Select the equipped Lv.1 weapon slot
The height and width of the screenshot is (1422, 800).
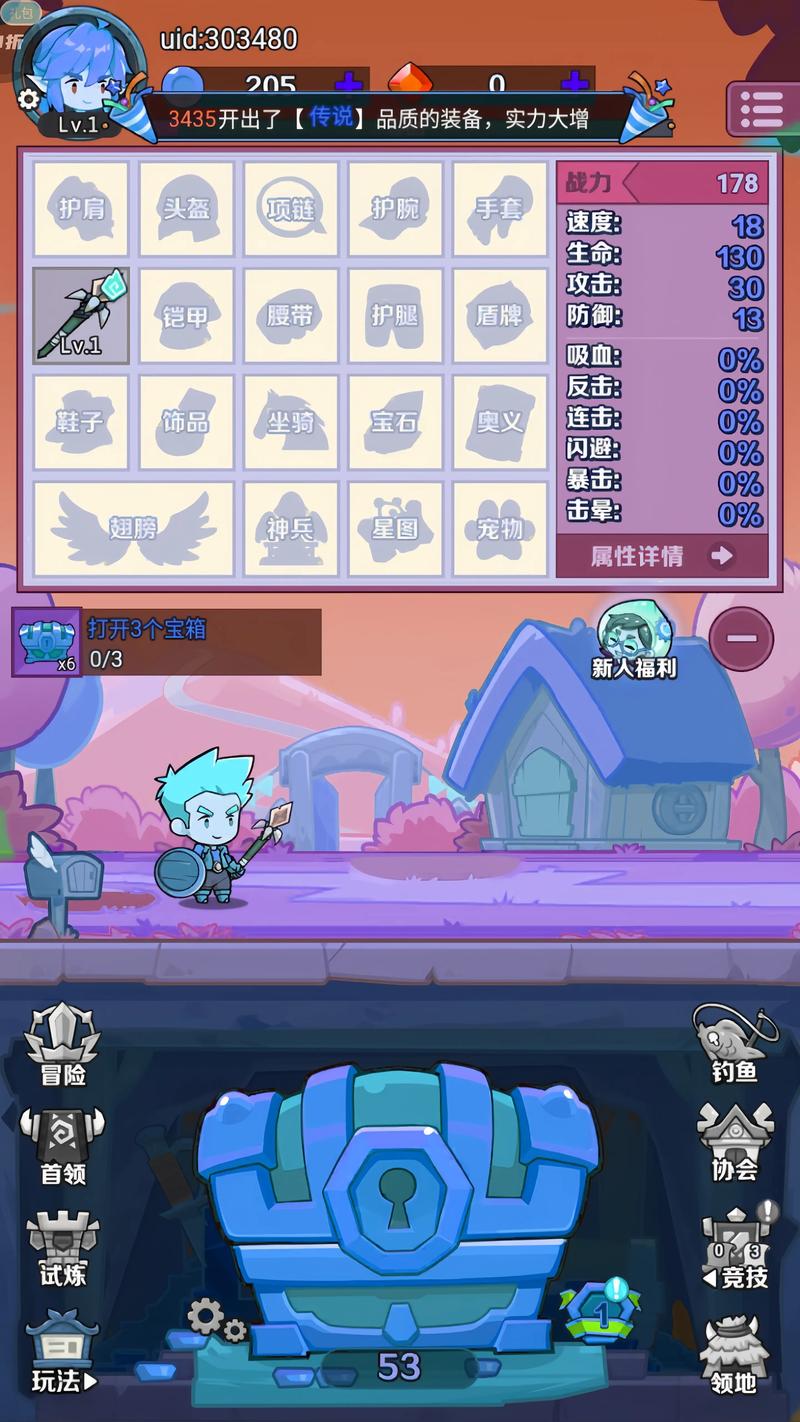[81, 316]
